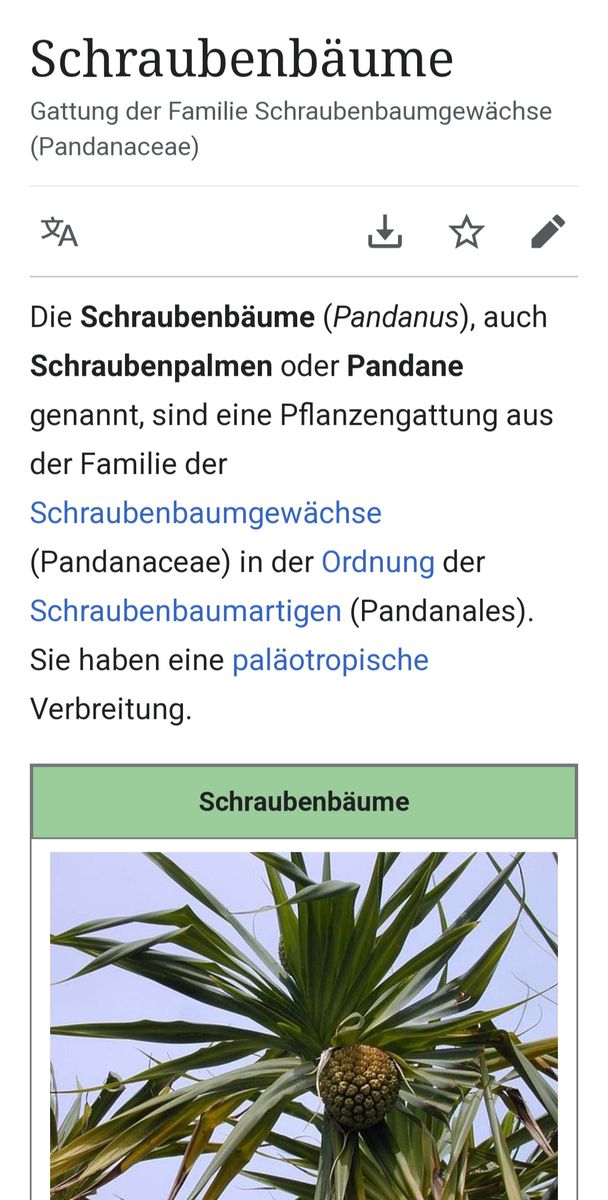Viewport: 608px width, 1200px height.
Task: Open the Schraubenbaumartigen link
Action: click(185, 611)
